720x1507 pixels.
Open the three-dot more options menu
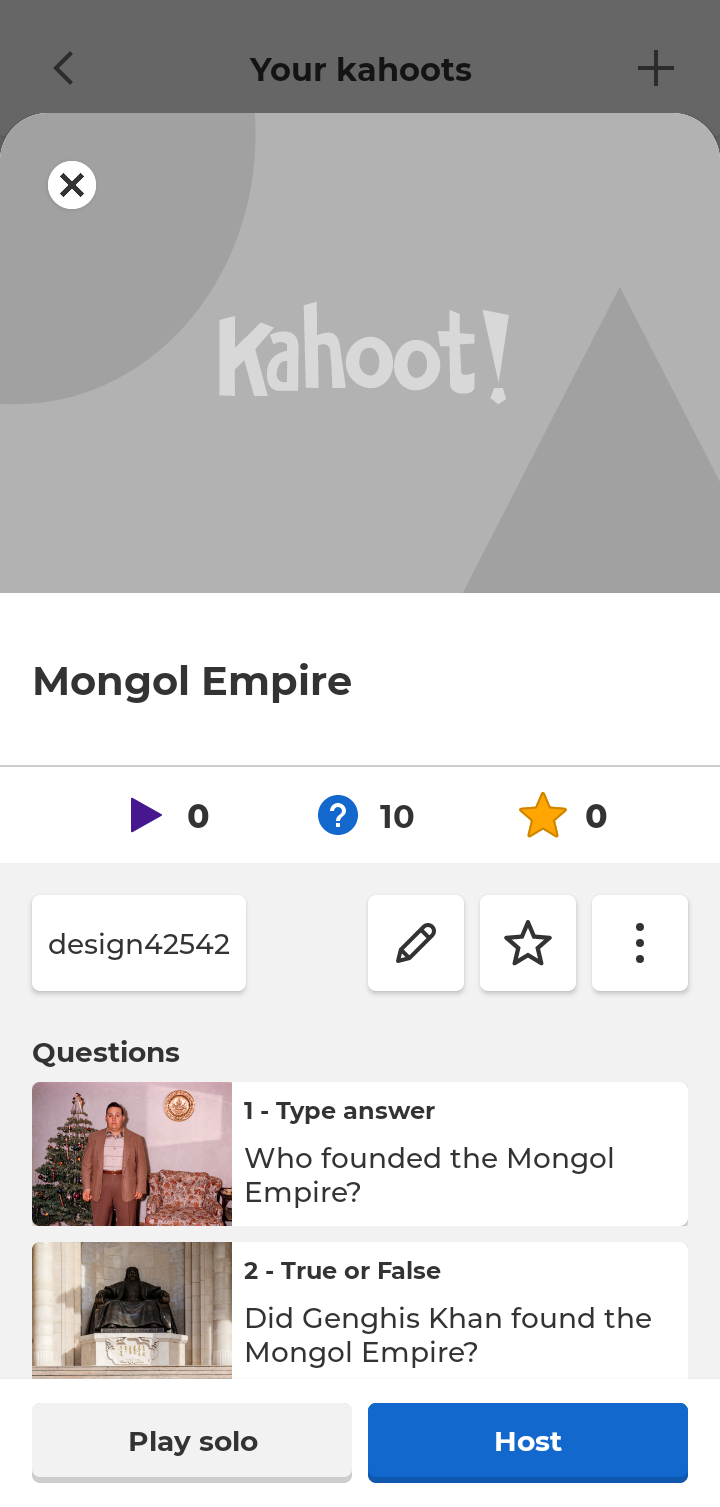[x=640, y=943]
